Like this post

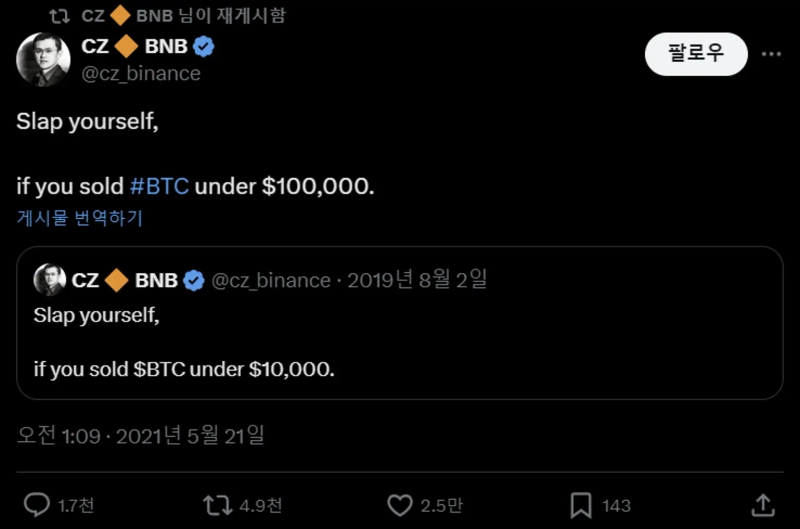pyautogui.click(x=400, y=504)
